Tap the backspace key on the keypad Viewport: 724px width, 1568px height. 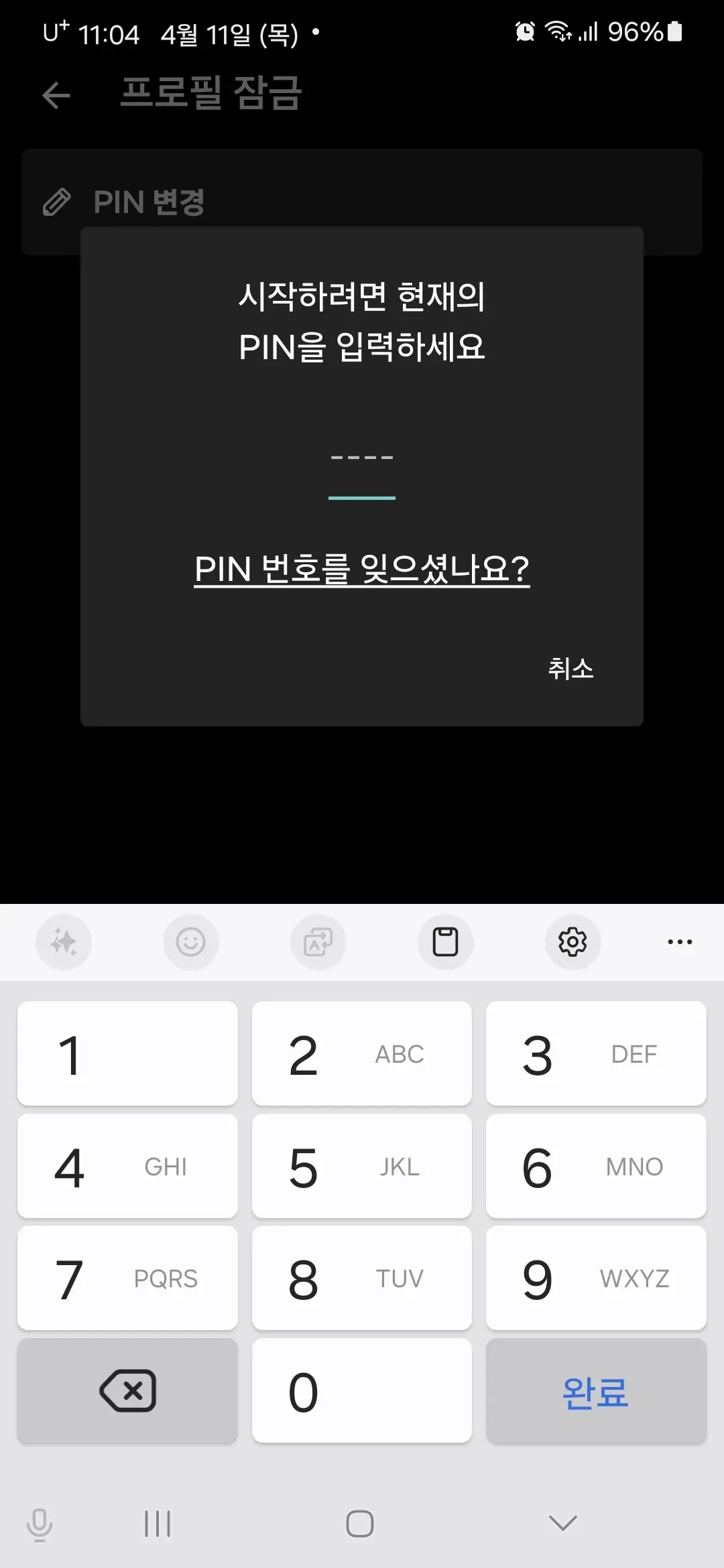(x=127, y=1390)
